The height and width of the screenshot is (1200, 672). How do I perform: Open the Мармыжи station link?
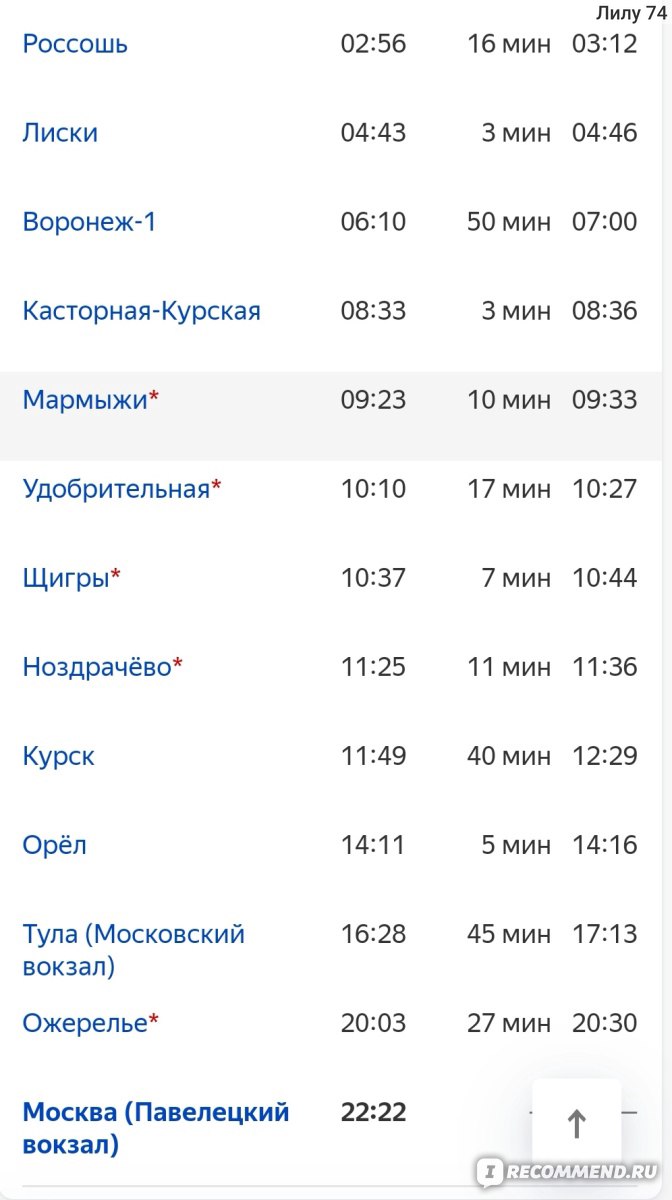(x=85, y=400)
